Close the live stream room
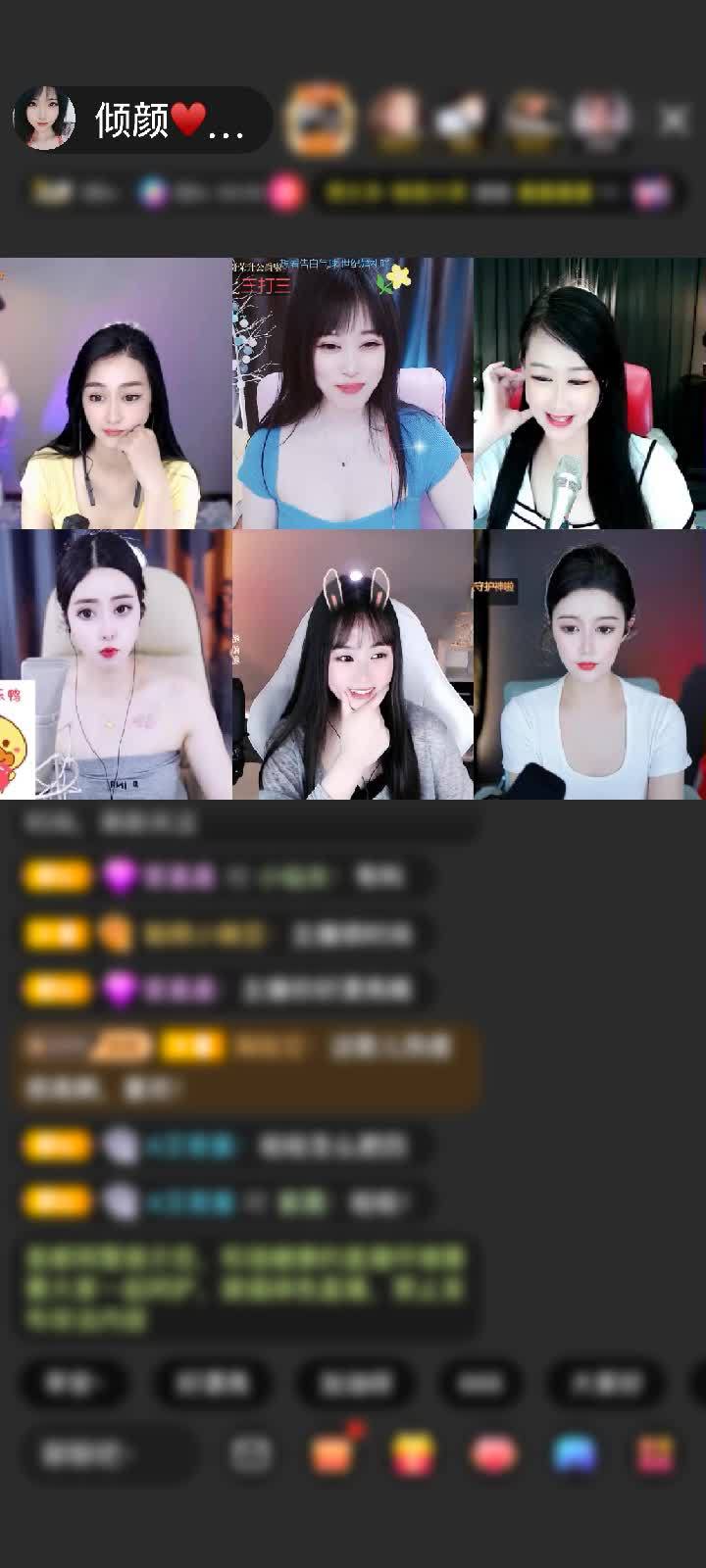Viewport: 706px width, 1568px height. 674,120
